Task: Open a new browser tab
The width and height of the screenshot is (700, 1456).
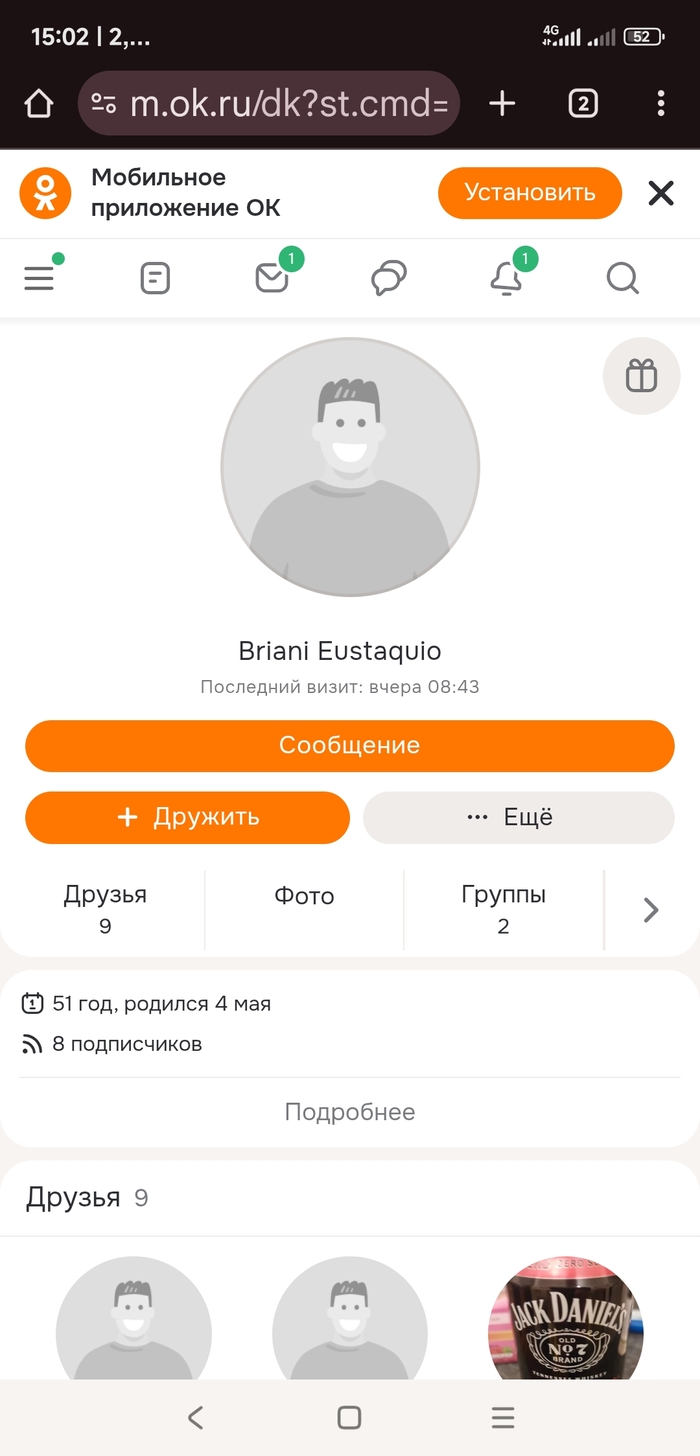Action: 502,103
